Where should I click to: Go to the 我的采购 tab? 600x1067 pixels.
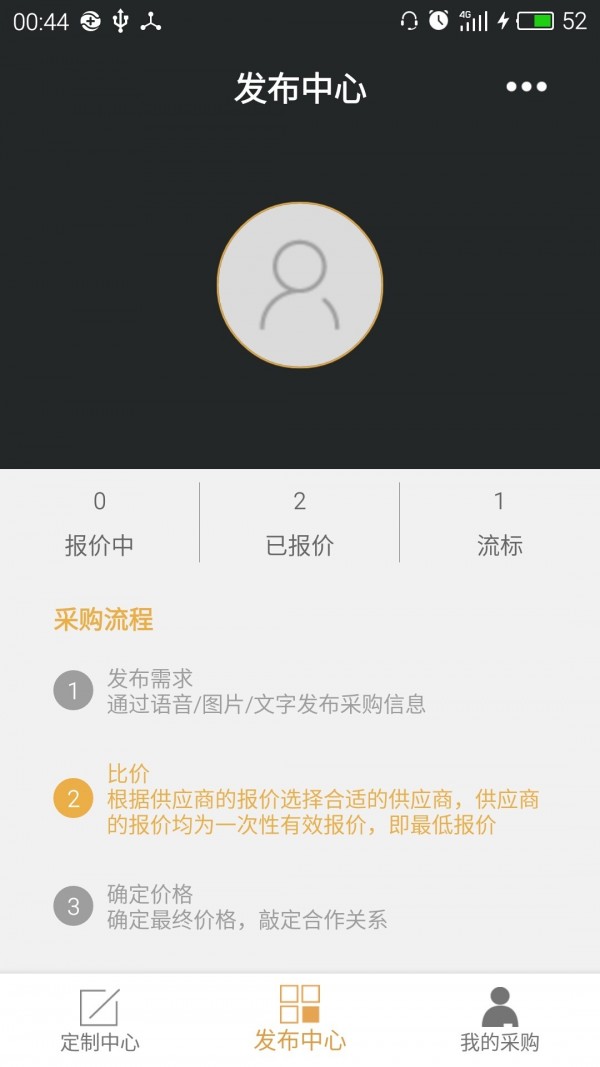(499, 1020)
